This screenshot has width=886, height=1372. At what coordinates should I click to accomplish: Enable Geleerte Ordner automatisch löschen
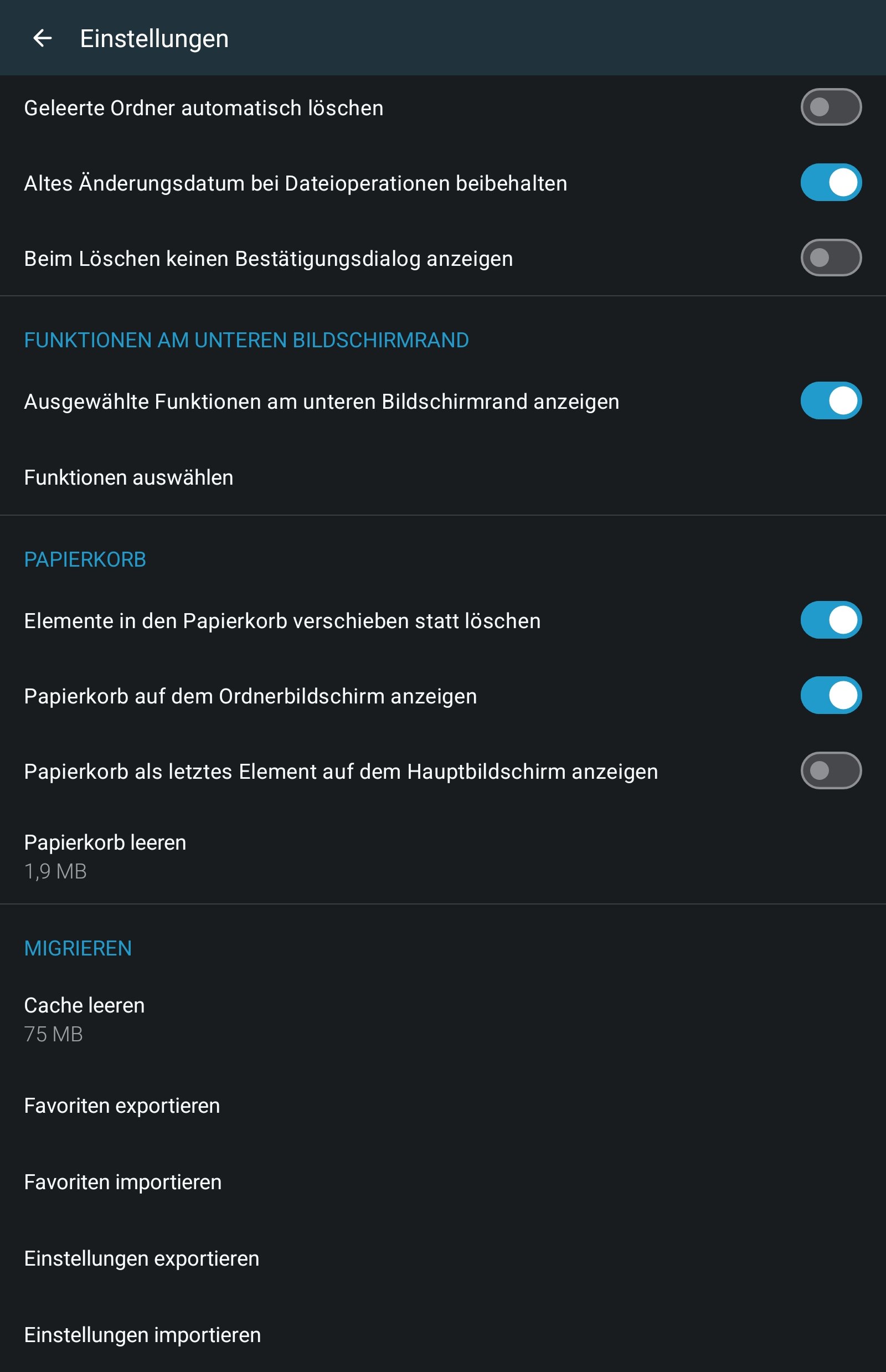[830, 107]
